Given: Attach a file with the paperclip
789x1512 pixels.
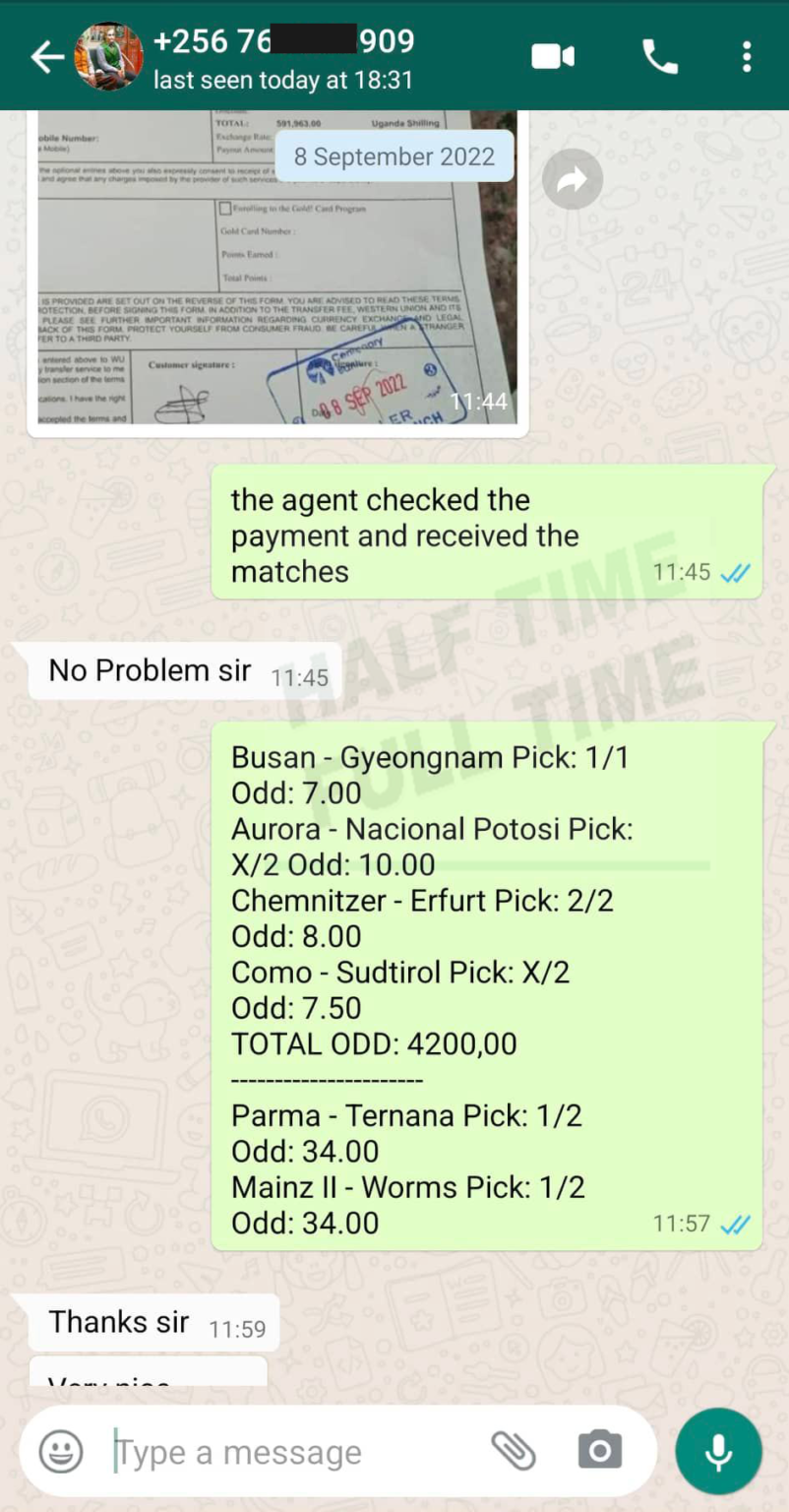Looking at the screenshot, I should point(513,1451).
